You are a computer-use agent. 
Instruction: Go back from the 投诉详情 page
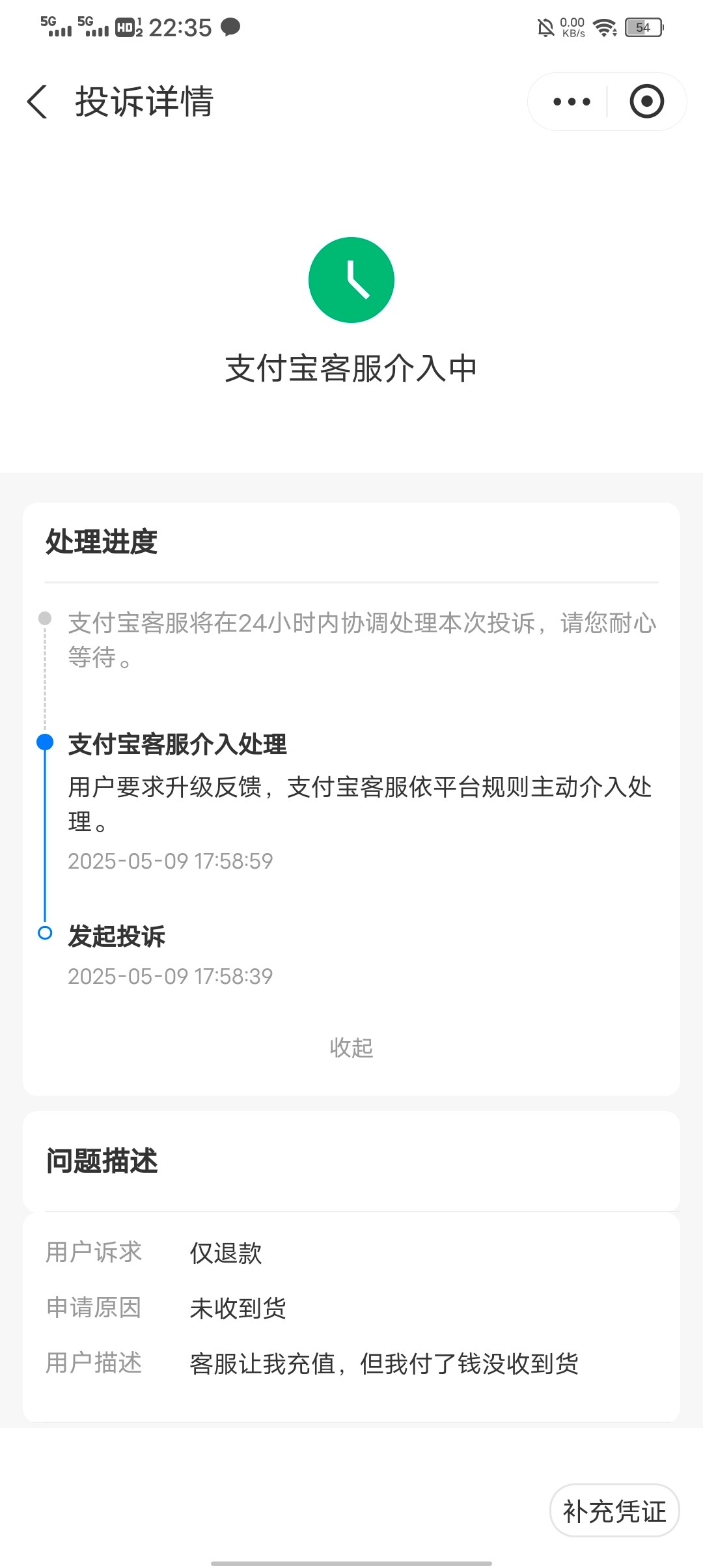38,102
